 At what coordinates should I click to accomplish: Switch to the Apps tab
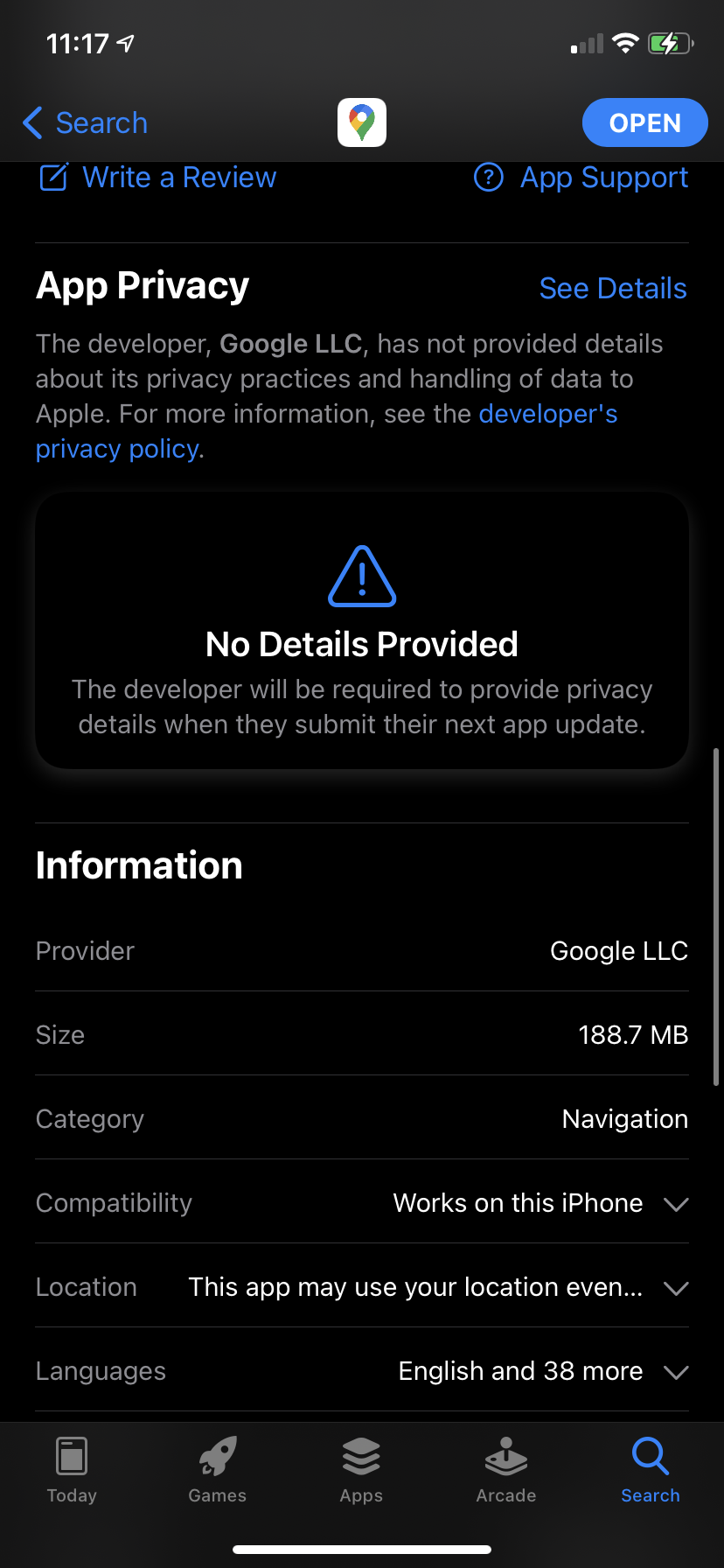pos(361,1470)
